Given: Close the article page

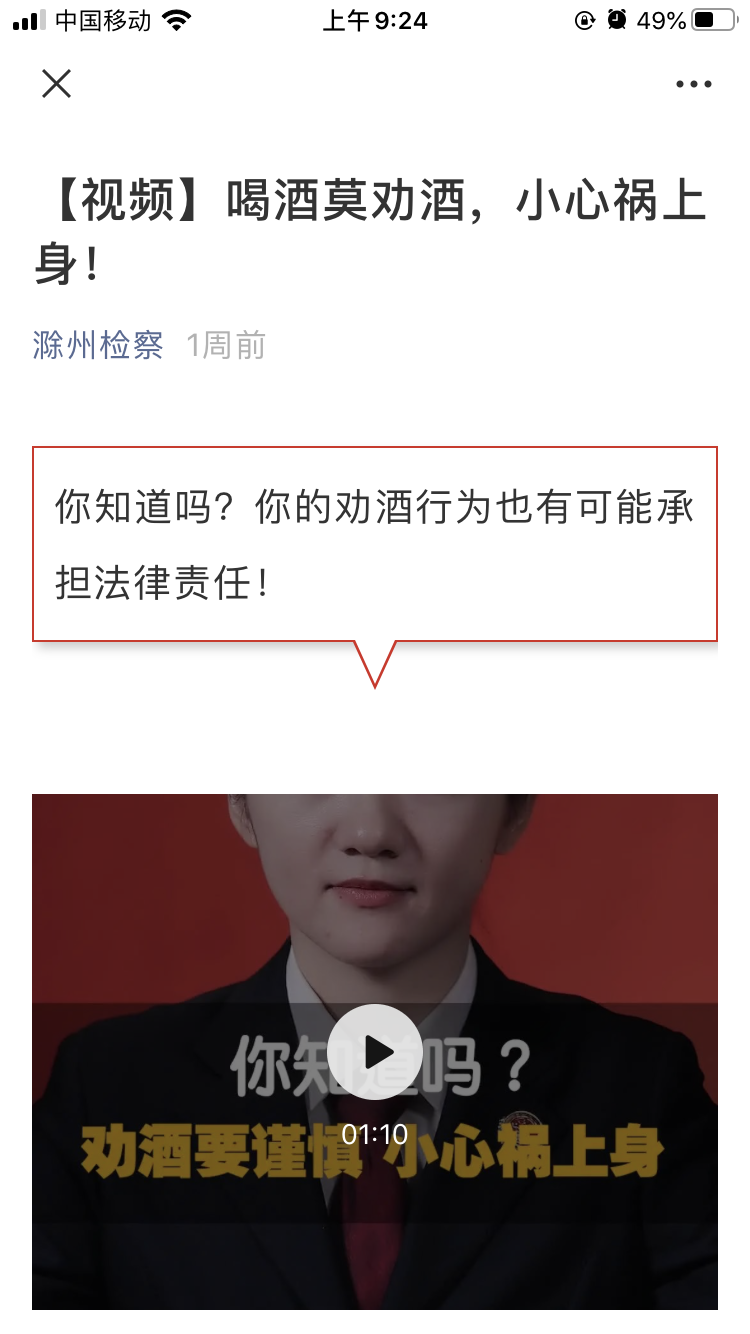Looking at the screenshot, I should (x=57, y=84).
